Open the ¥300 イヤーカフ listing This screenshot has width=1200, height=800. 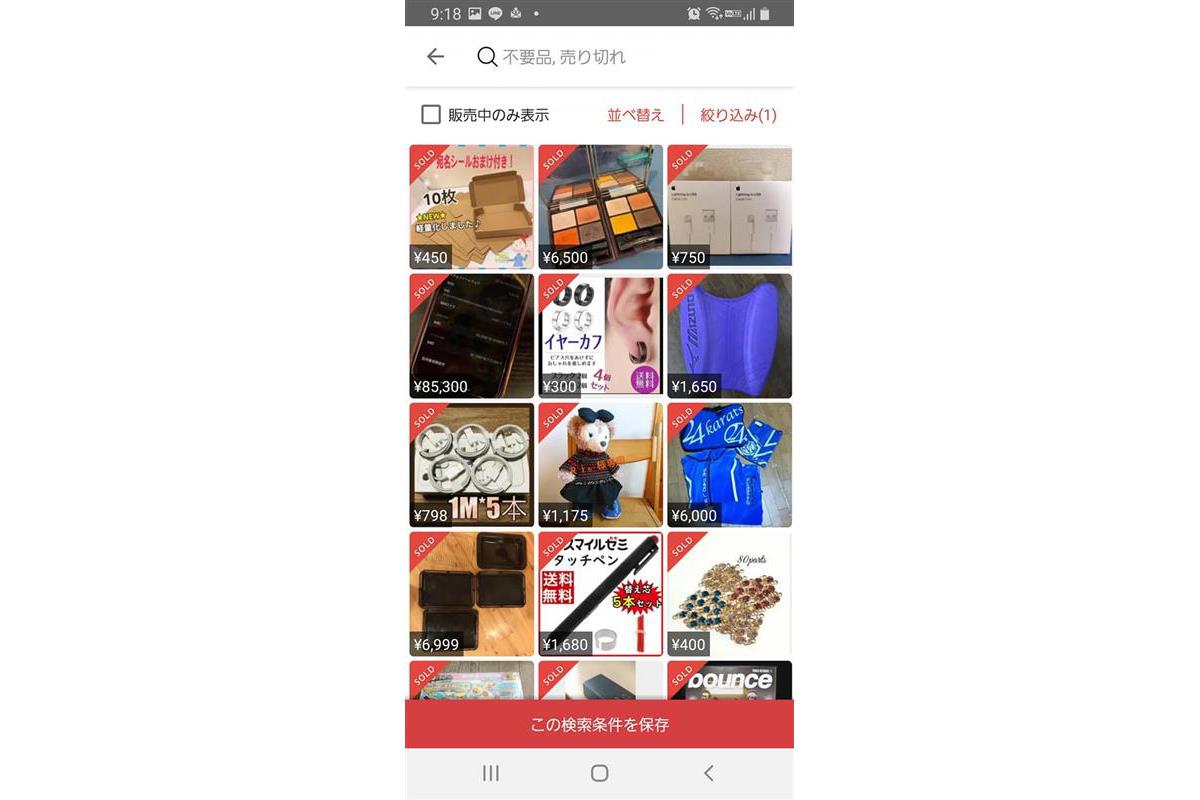(600, 336)
